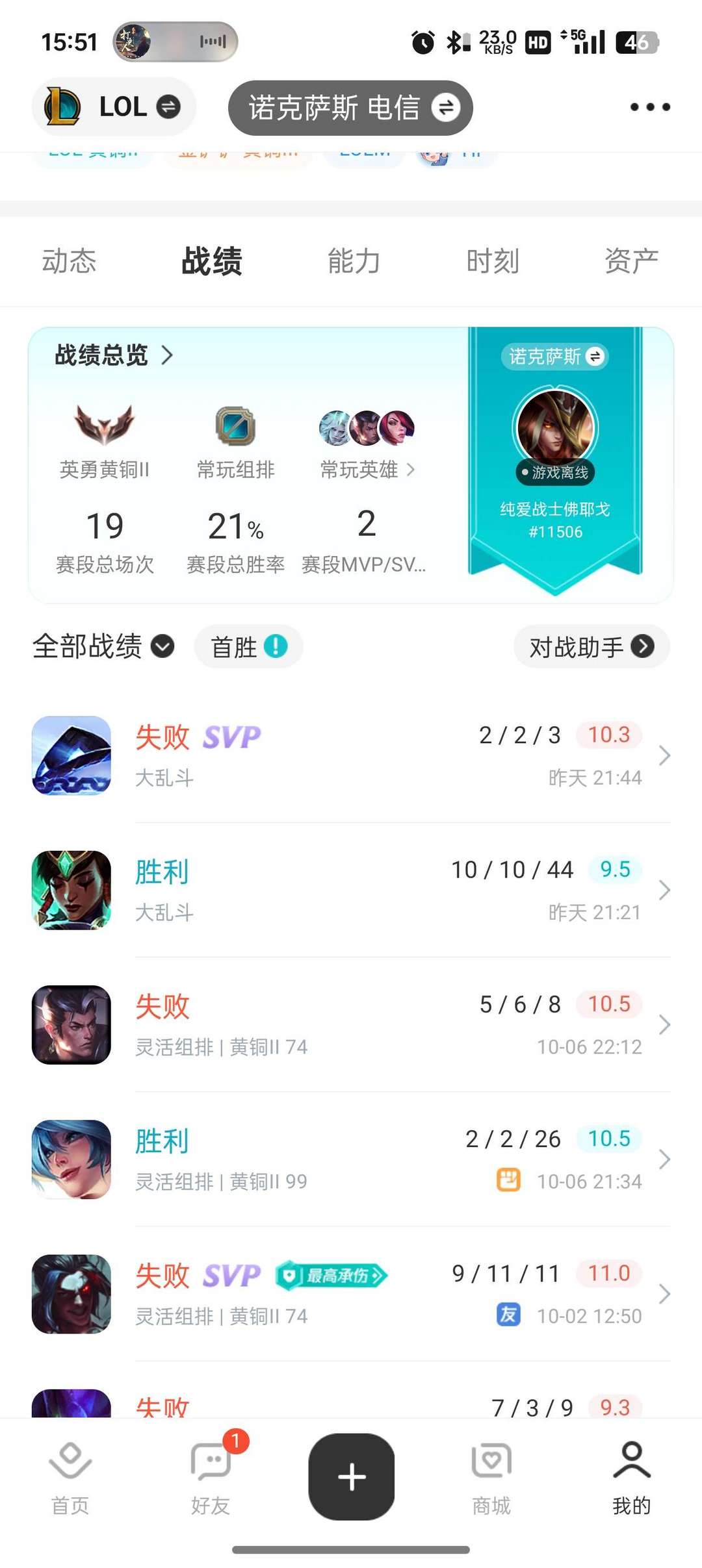The width and height of the screenshot is (702, 1568).
Task: Tap the plus create button
Action: 352,1476
